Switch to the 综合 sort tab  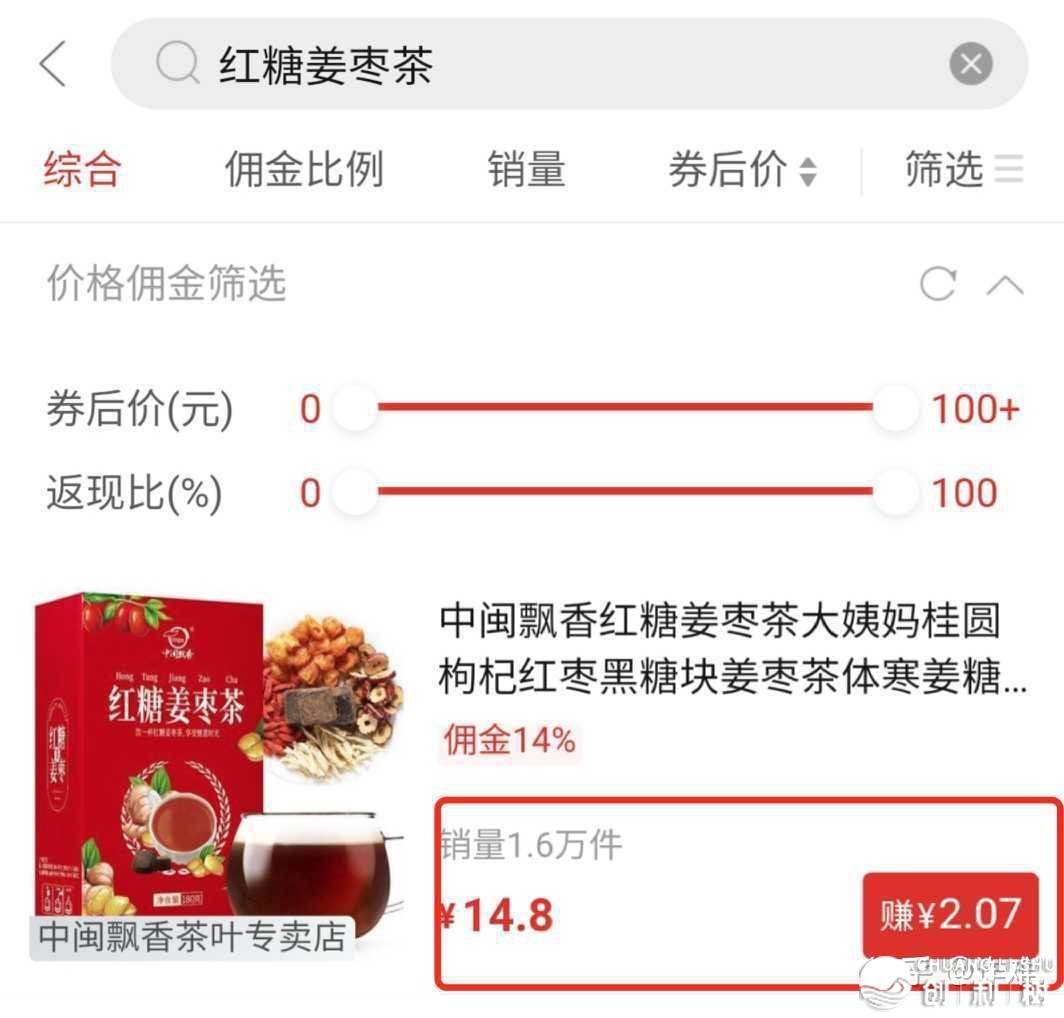coord(82,170)
